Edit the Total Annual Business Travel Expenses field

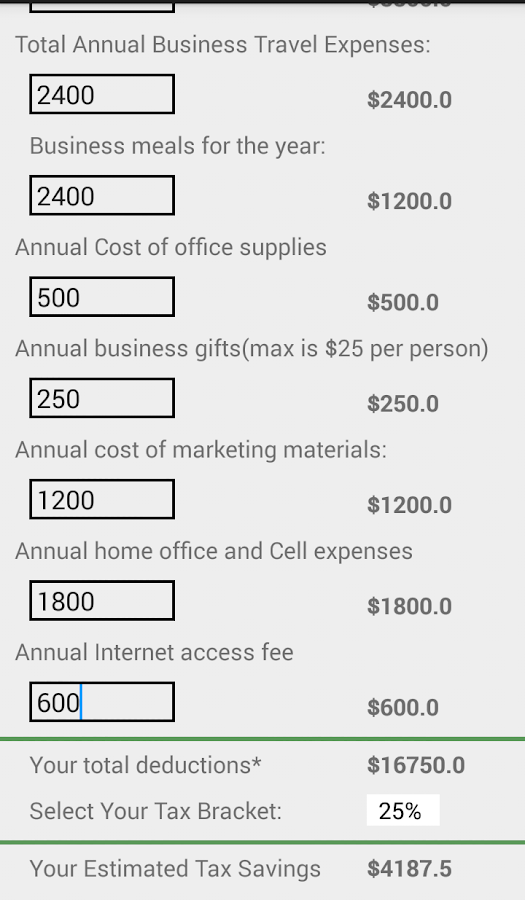coord(102,94)
